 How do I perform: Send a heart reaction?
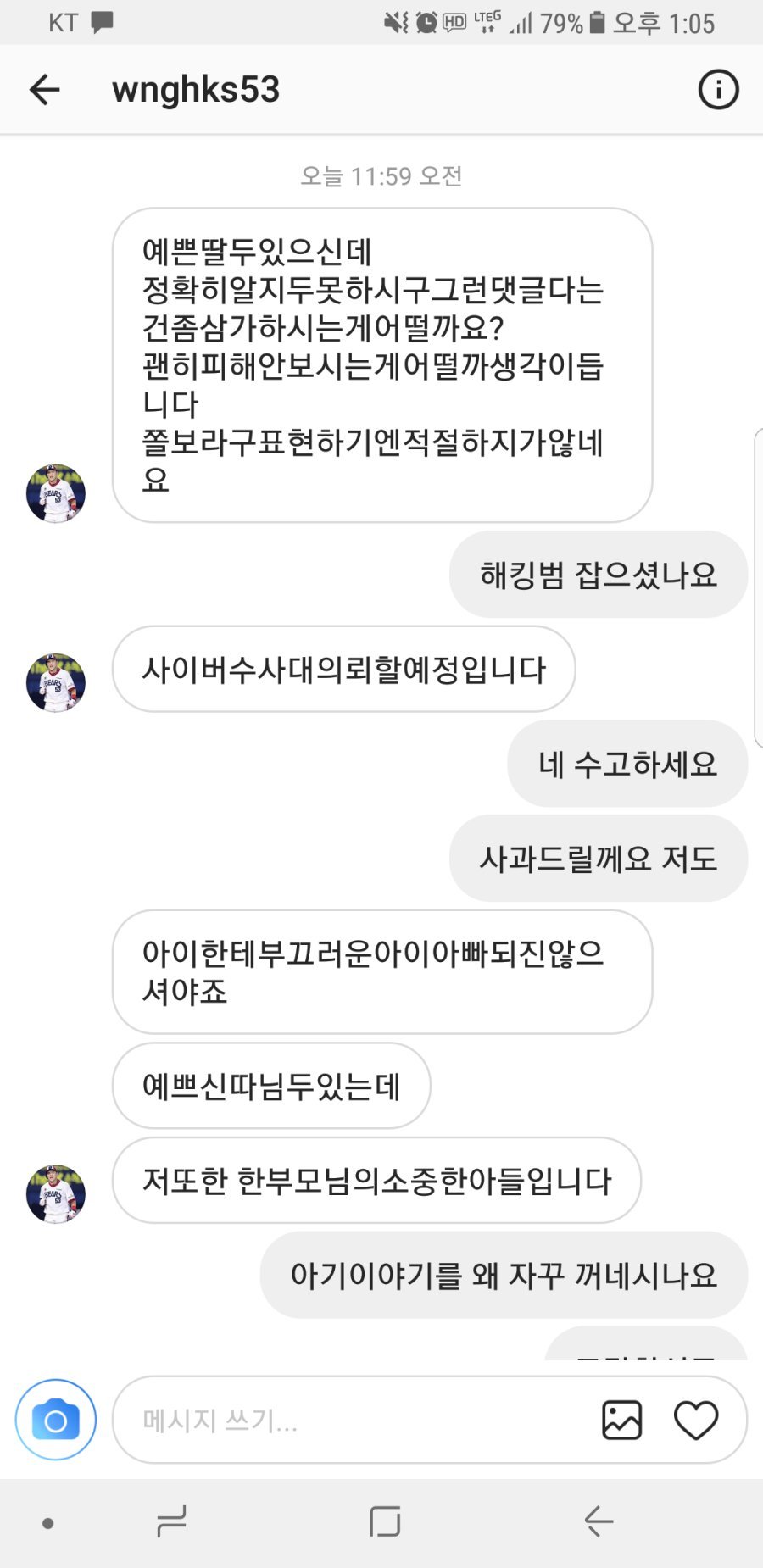tap(695, 1420)
